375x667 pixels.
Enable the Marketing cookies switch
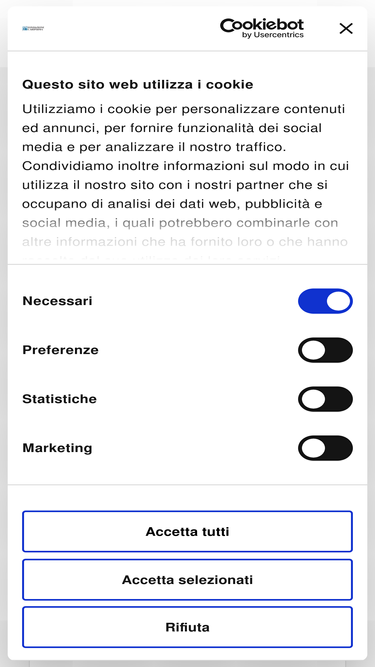click(x=325, y=448)
